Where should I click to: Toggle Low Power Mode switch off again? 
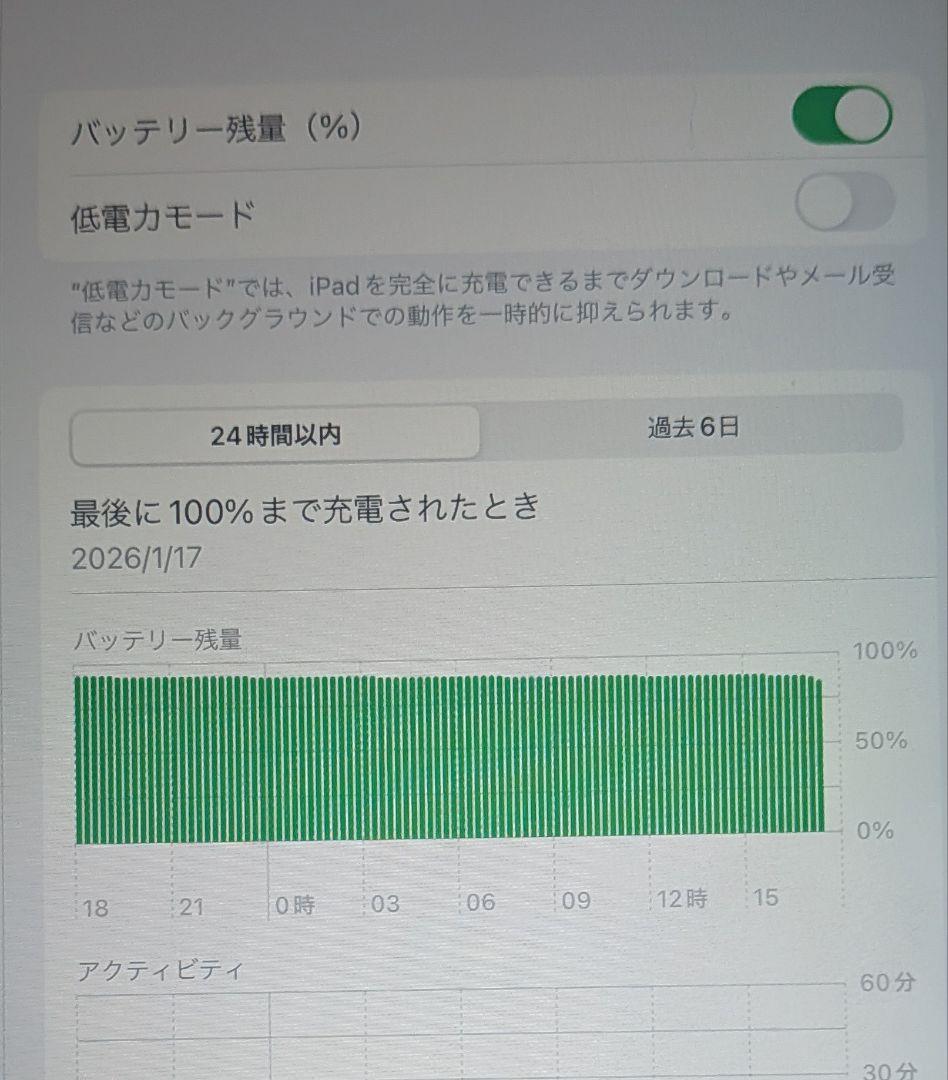tap(840, 202)
